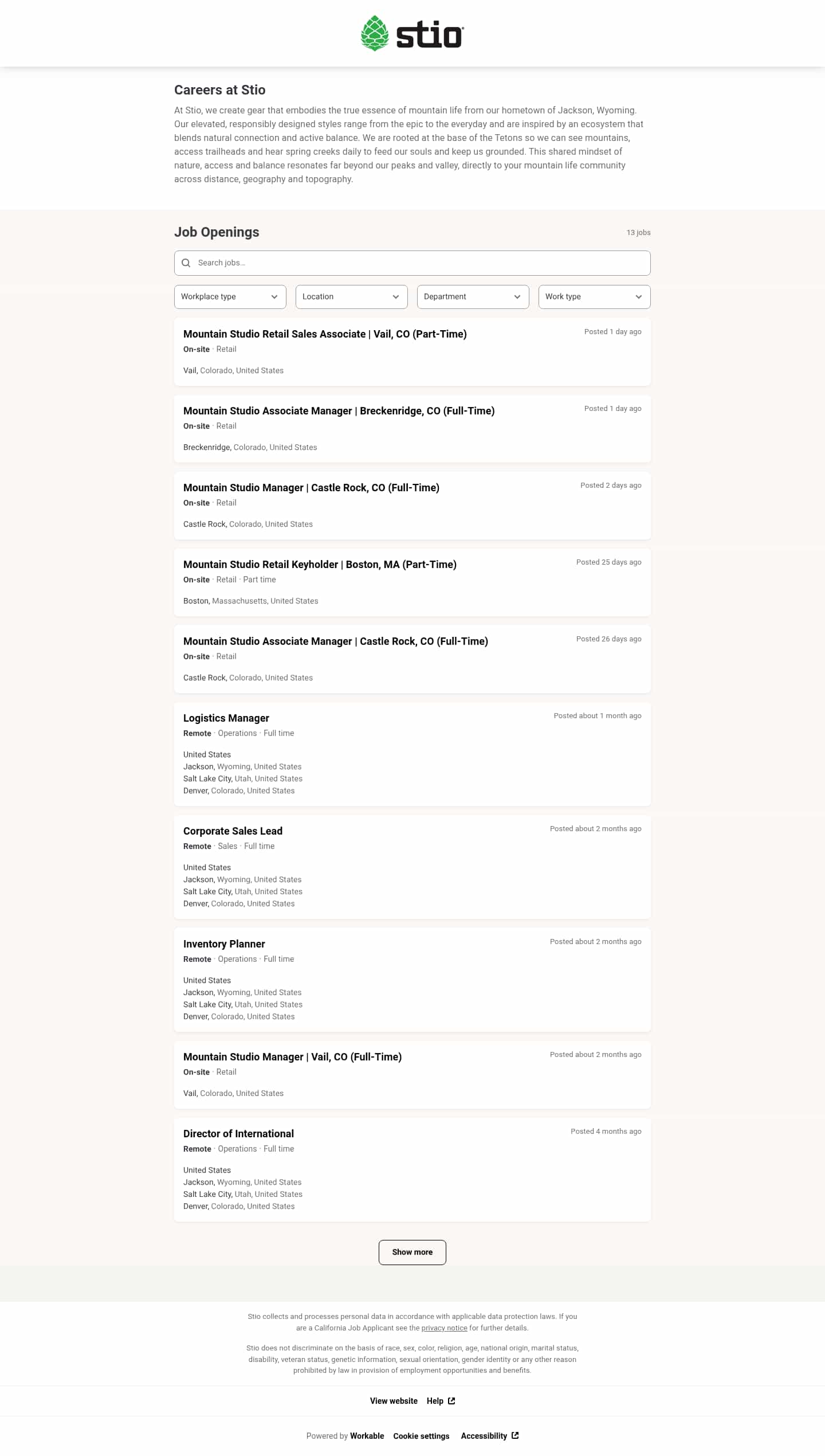This screenshot has height=1456, width=825.
Task: View the Corporate Sales Lead position
Action: tap(233, 831)
